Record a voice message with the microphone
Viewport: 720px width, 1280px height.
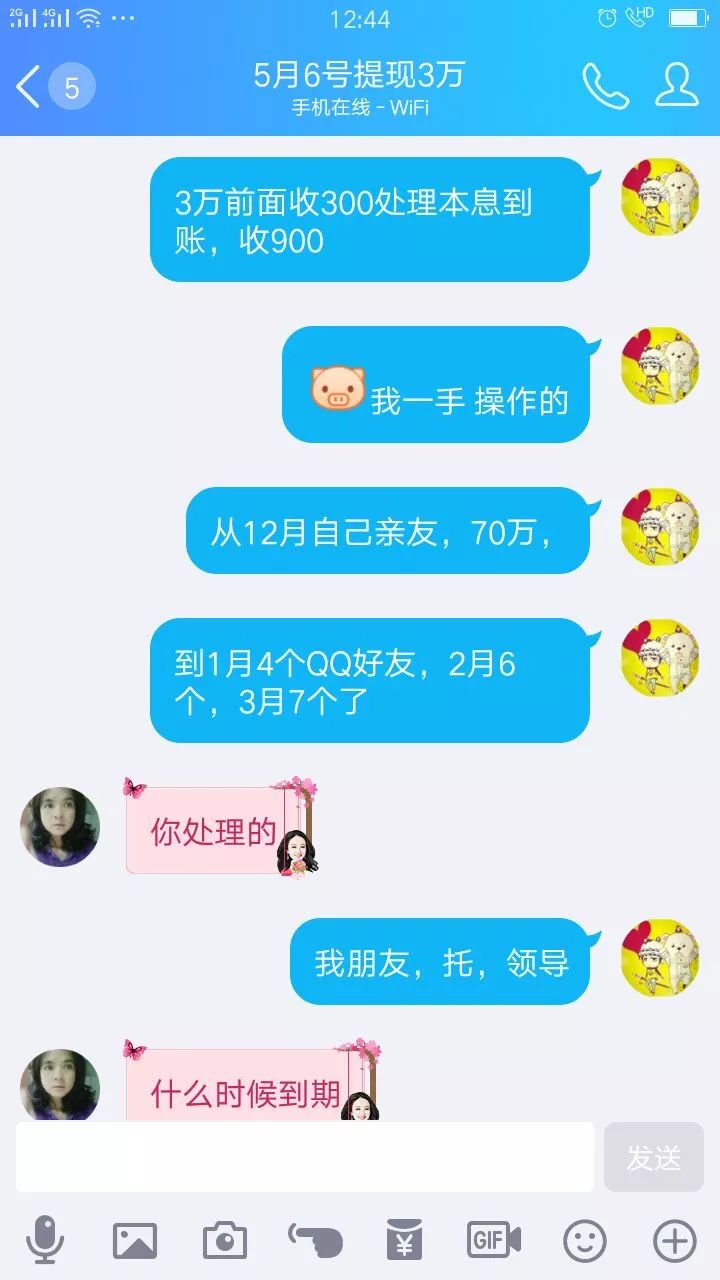(x=44, y=1240)
